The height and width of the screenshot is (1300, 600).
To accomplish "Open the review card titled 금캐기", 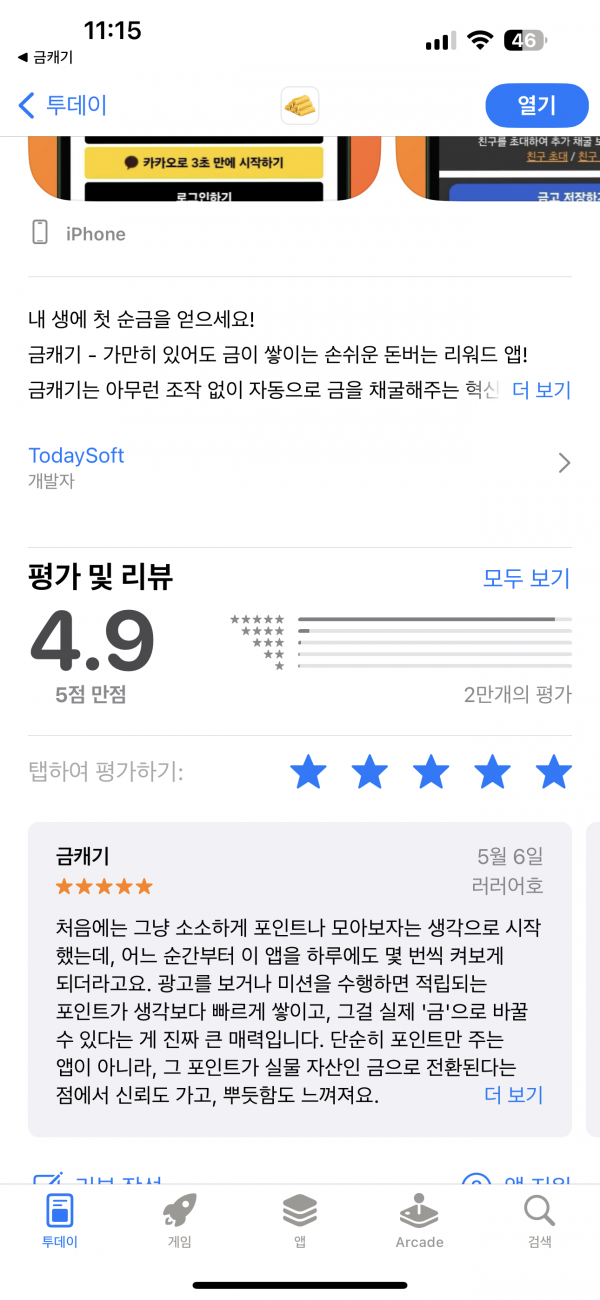I will 300,979.
